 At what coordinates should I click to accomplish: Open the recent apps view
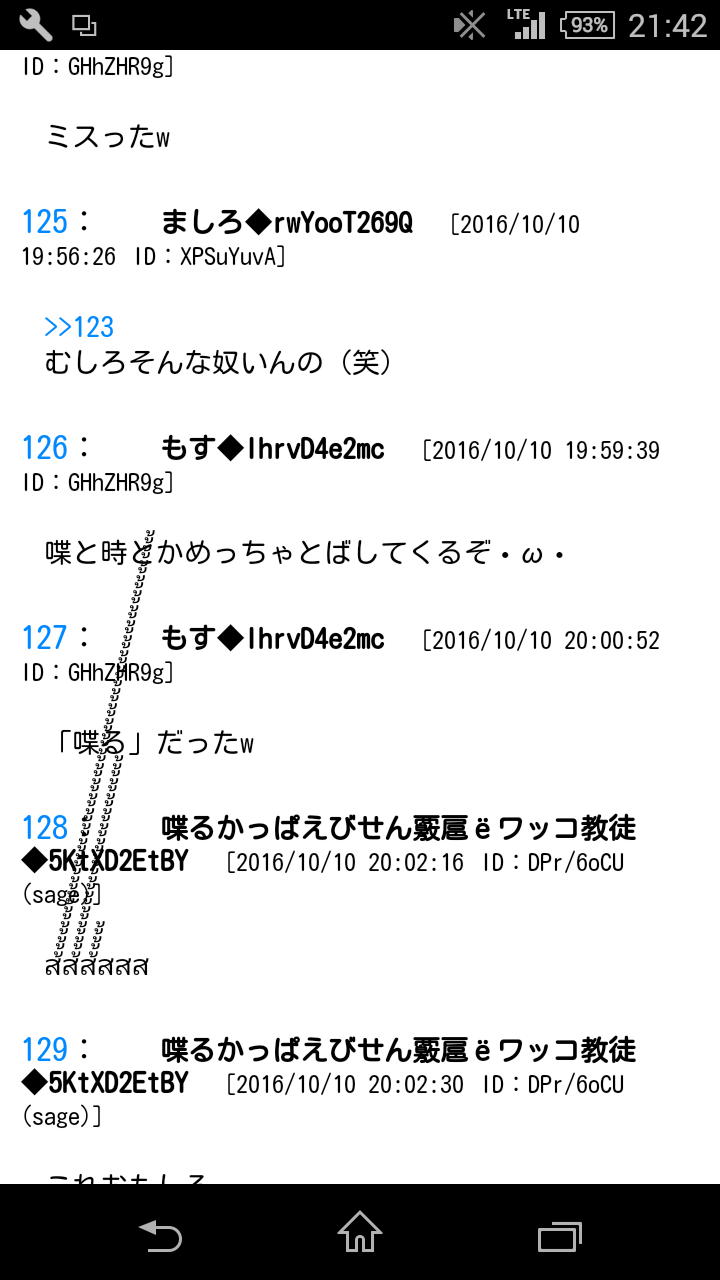coord(560,1234)
